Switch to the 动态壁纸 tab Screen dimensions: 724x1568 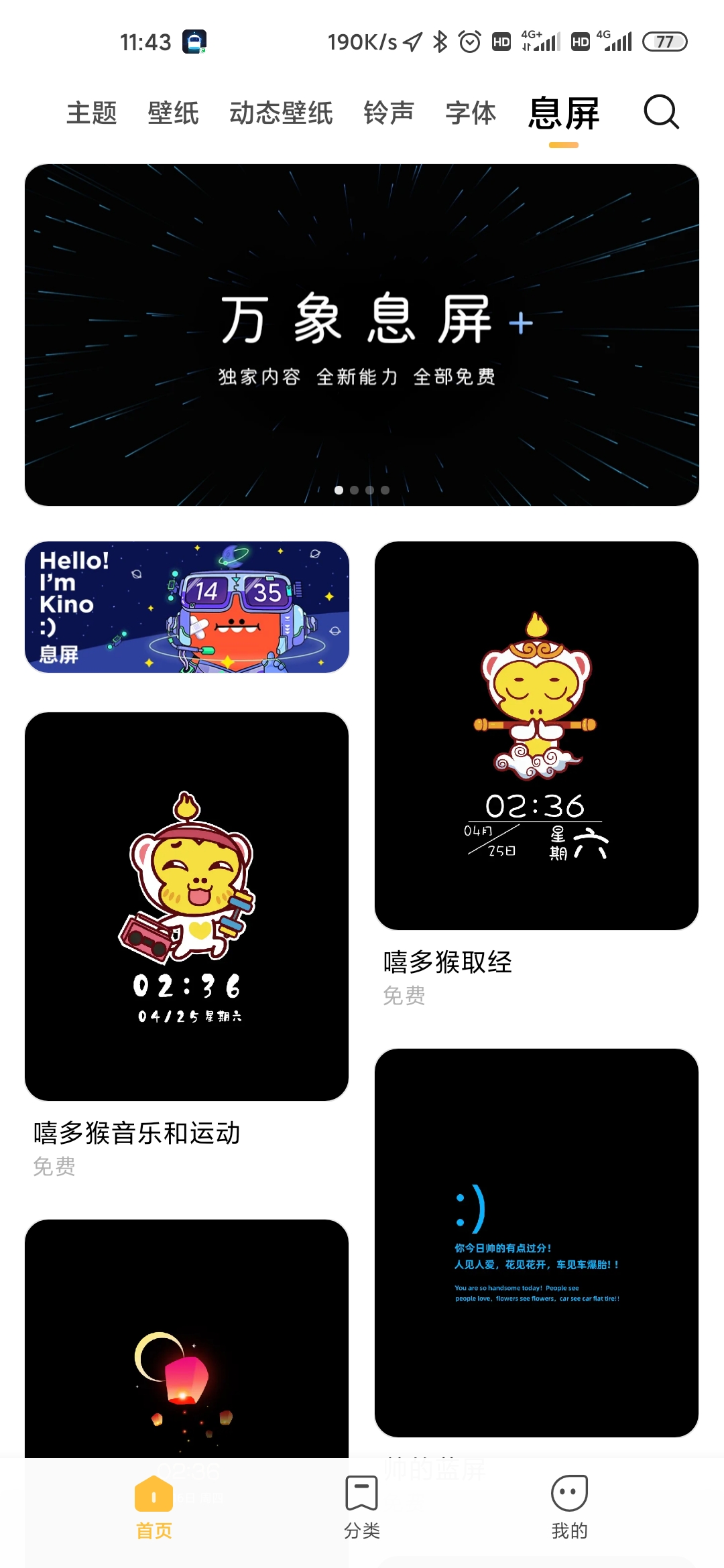click(x=281, y=113)
